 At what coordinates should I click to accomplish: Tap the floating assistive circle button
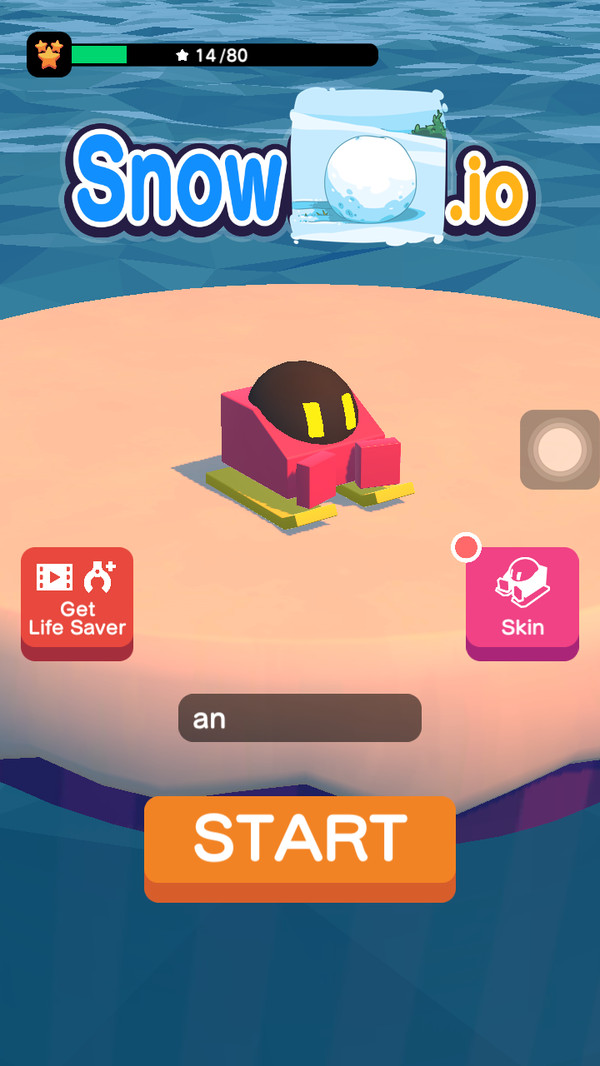[x=559, y=450]
